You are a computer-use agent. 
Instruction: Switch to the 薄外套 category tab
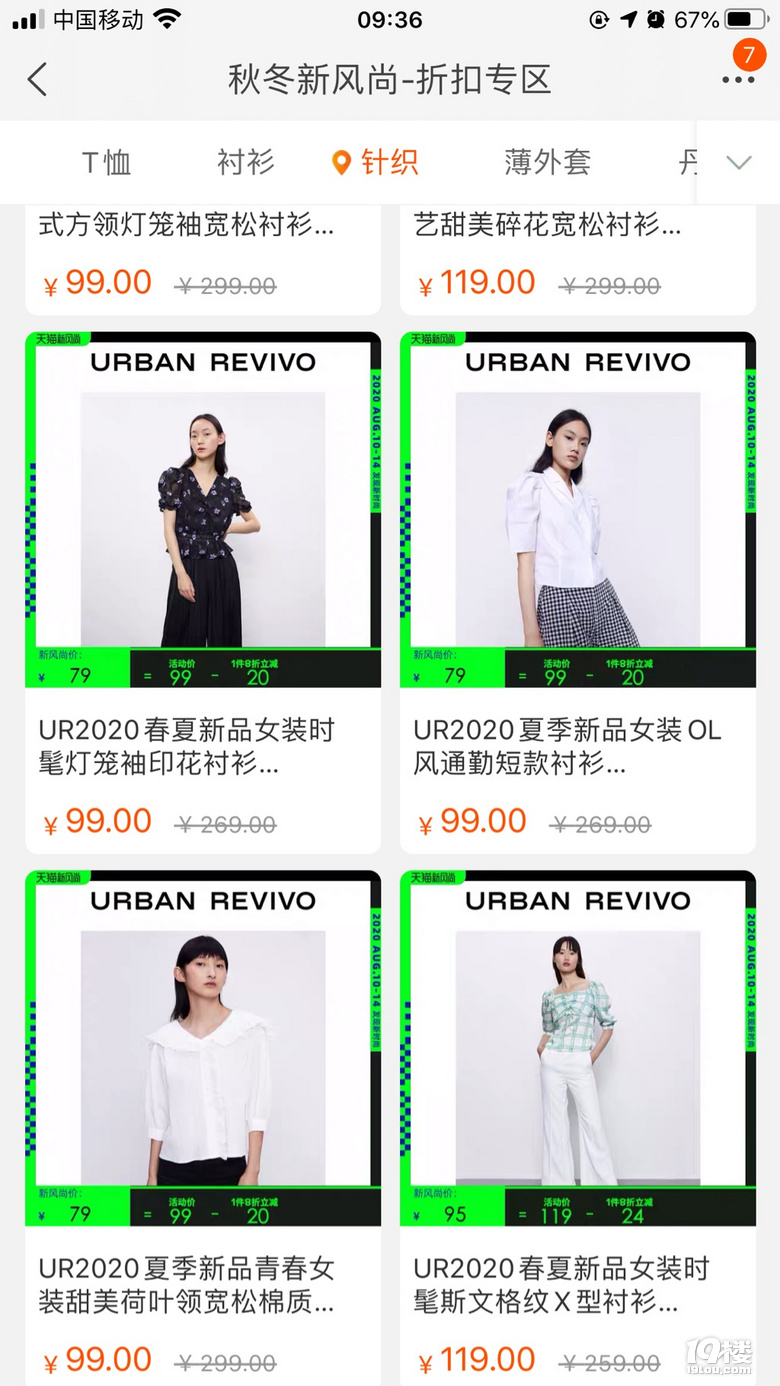click(547, 162)
